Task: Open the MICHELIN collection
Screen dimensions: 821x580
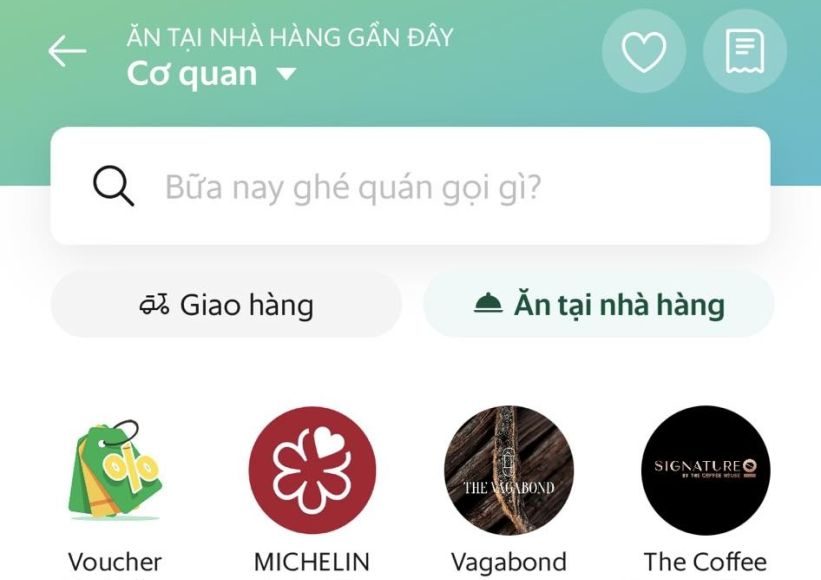Action: (312, 472)
